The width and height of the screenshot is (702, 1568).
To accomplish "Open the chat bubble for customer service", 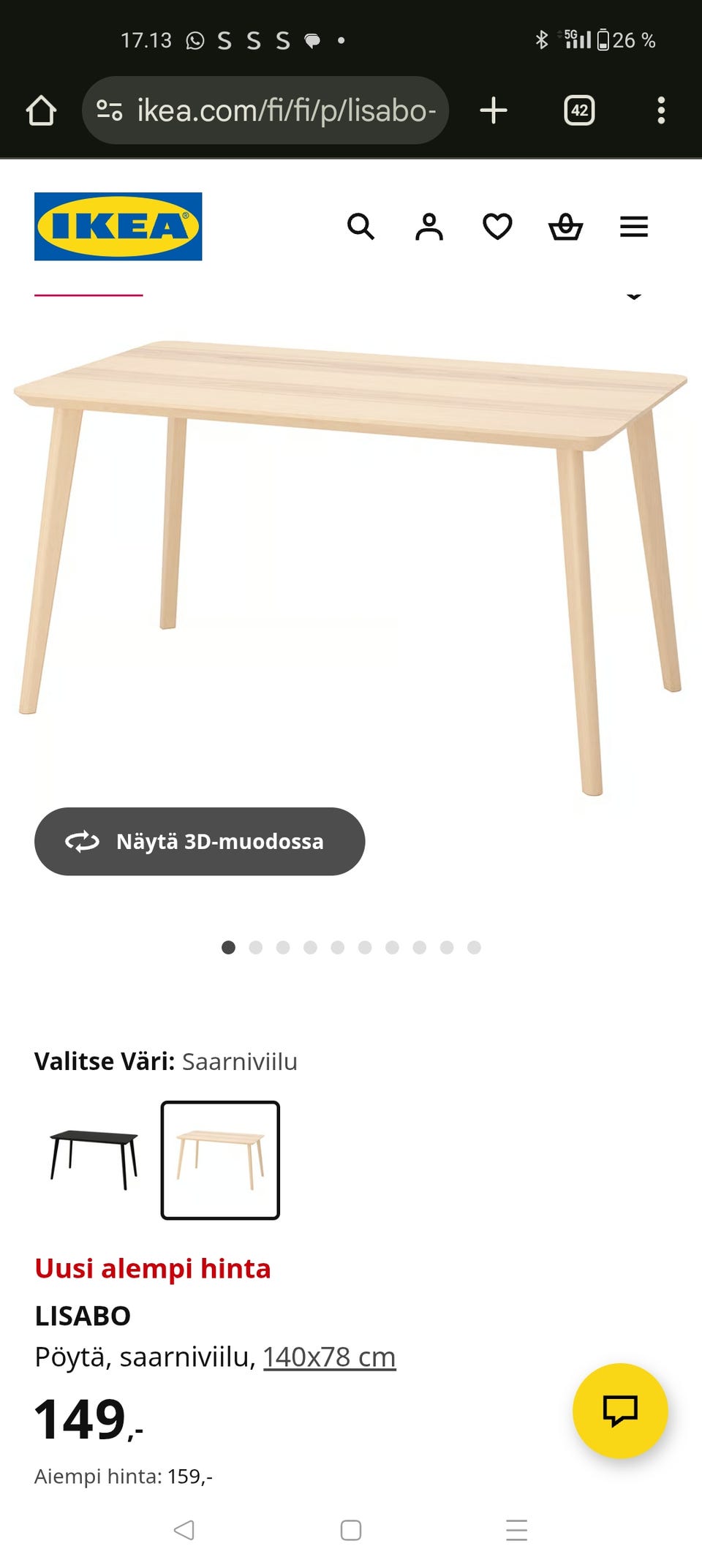I will tap(620, 1413).
